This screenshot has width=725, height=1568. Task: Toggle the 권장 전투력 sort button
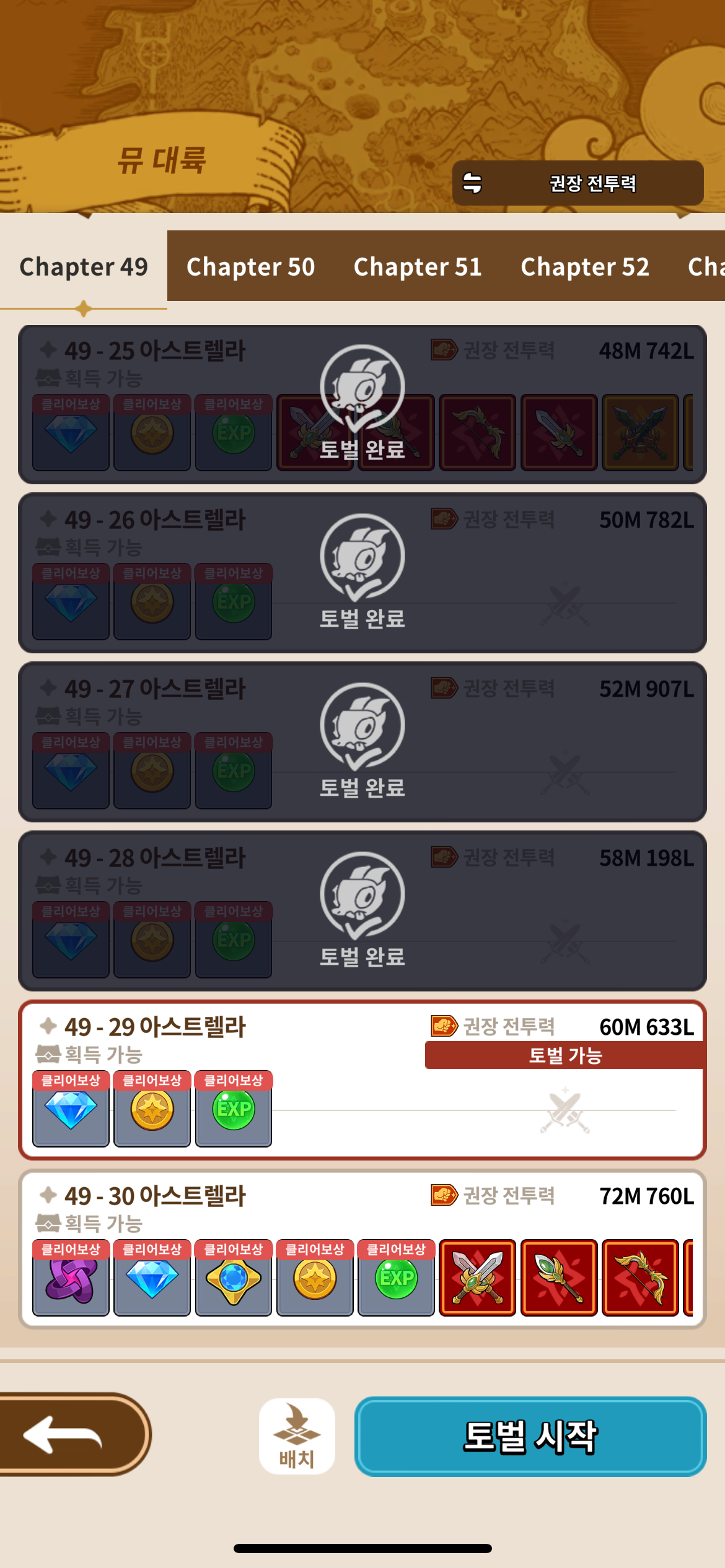(x=578, y=183)
